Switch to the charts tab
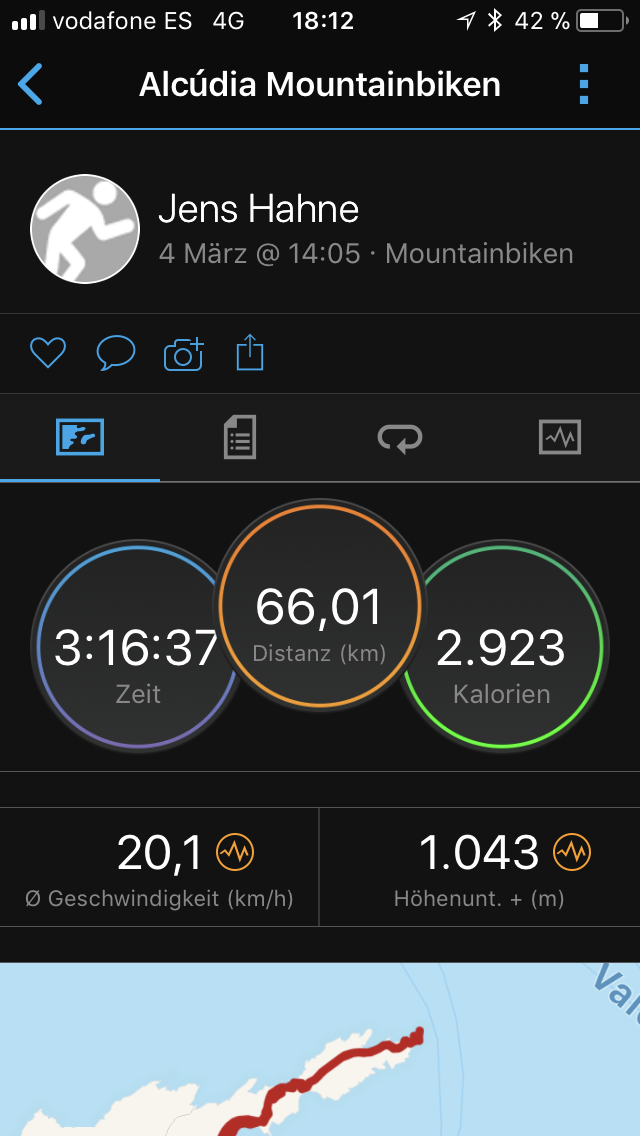This screenshot has width=640, height=1136. 560,438
